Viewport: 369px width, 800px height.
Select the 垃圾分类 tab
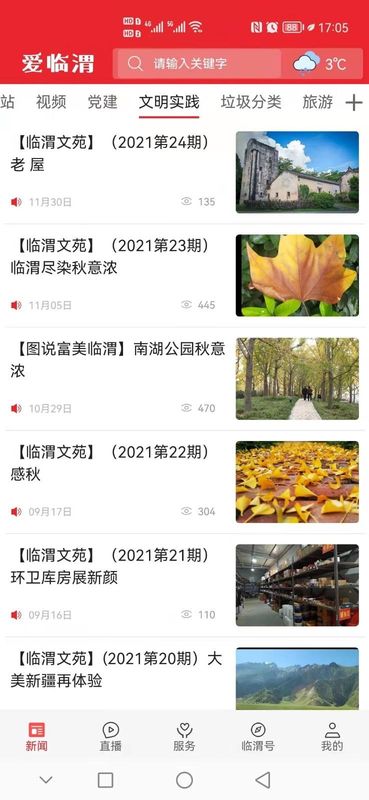251,102
